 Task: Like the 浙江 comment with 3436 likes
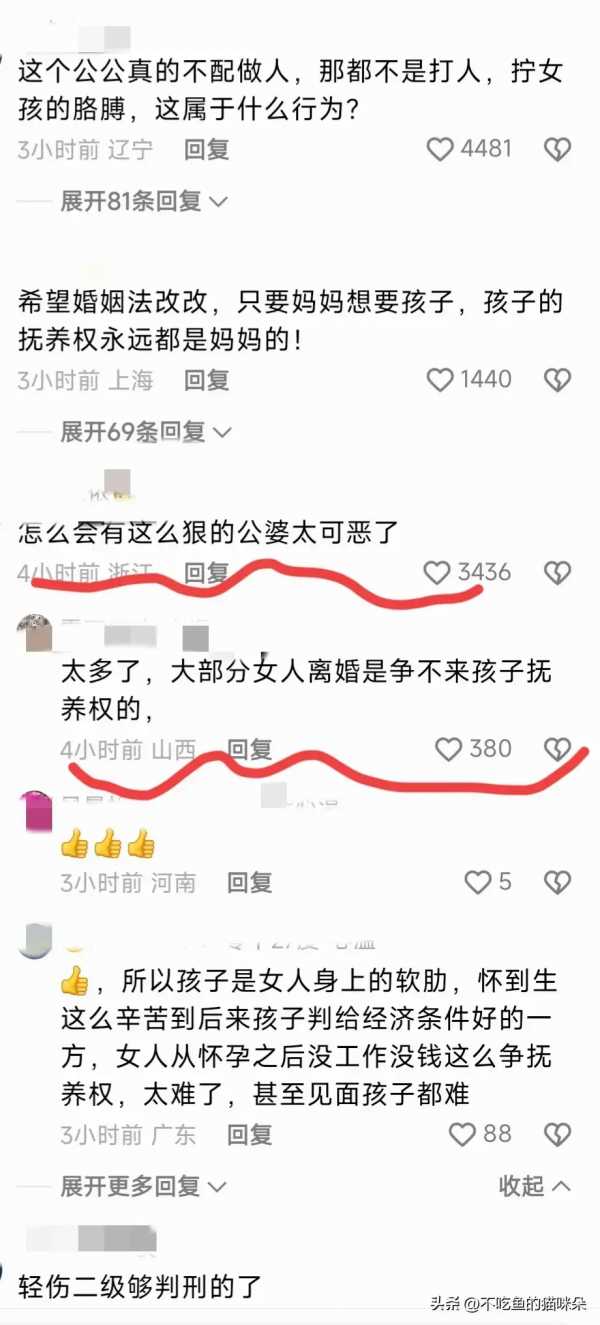click(x=437, y=572)
